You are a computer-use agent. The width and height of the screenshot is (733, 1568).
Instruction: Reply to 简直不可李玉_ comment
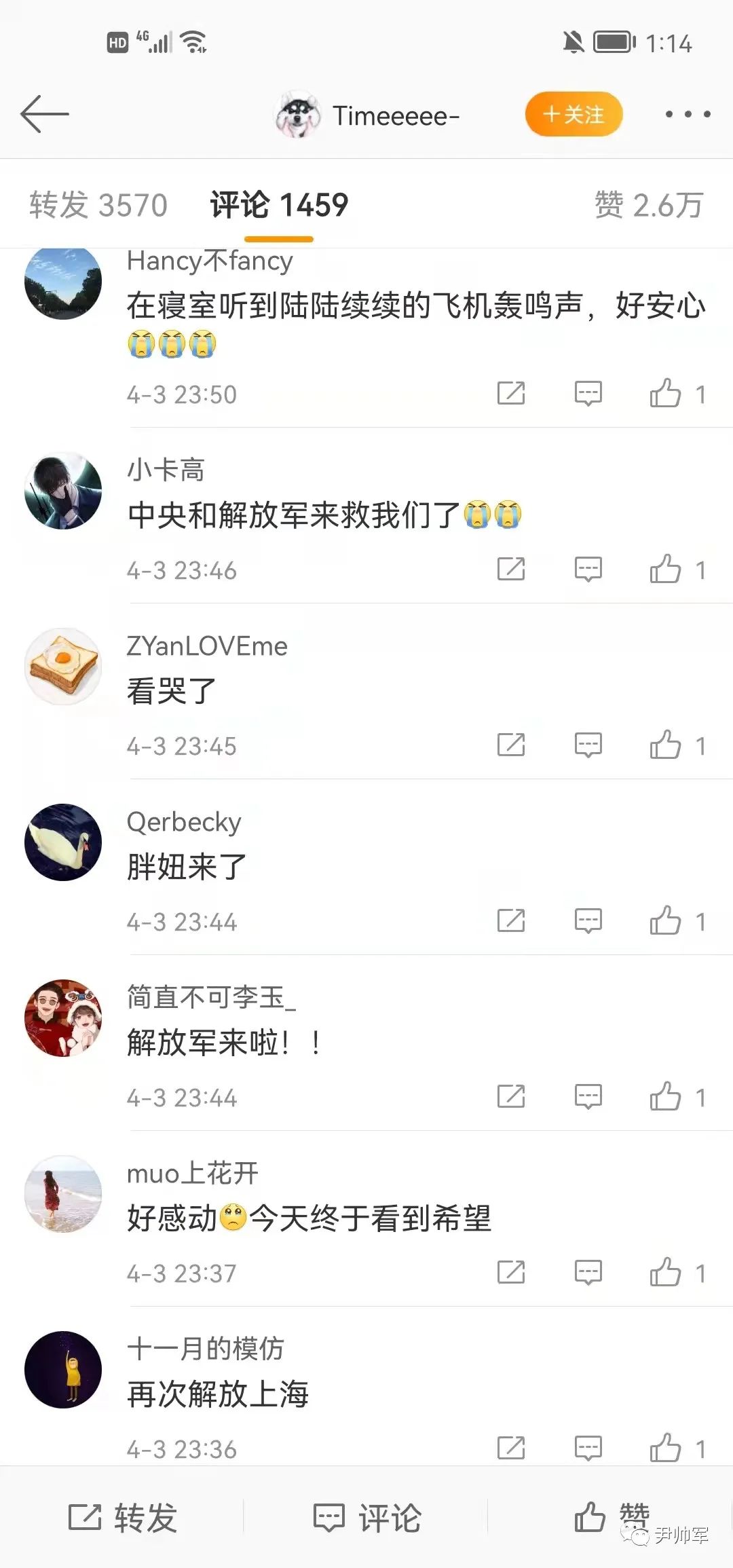(588, 1096)
